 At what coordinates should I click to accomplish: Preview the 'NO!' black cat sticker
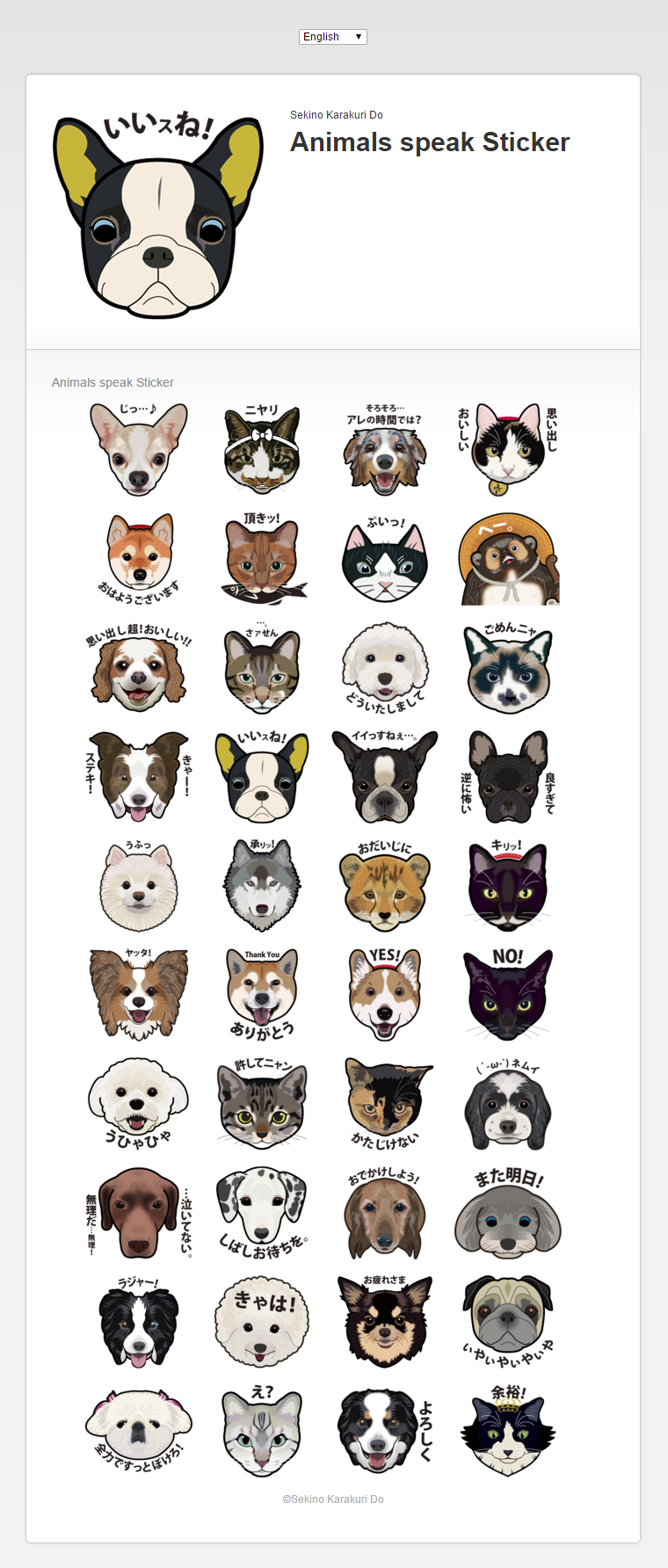[508, 995]
